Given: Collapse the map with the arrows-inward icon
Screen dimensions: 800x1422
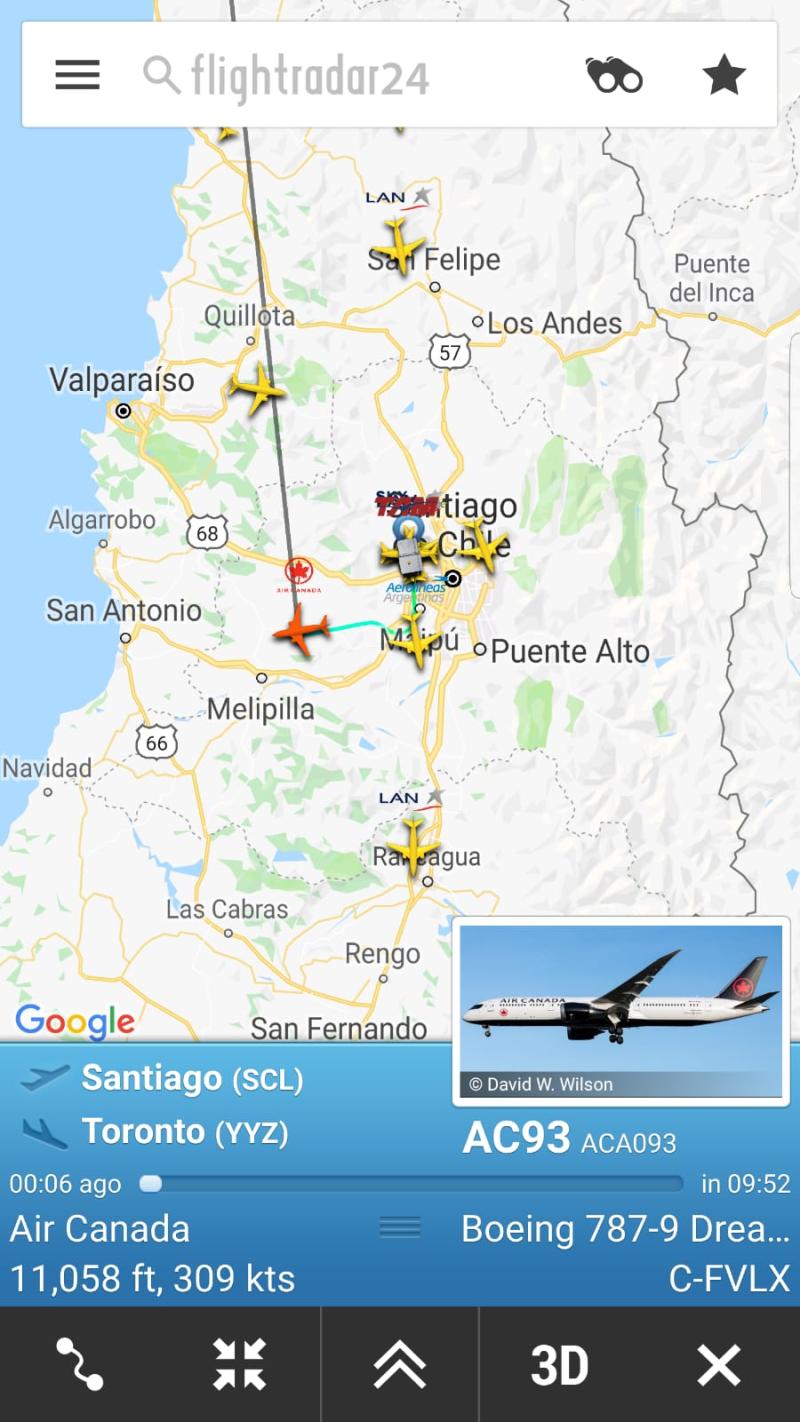Looking at the screenshot, I should [x=240, y=1364].
